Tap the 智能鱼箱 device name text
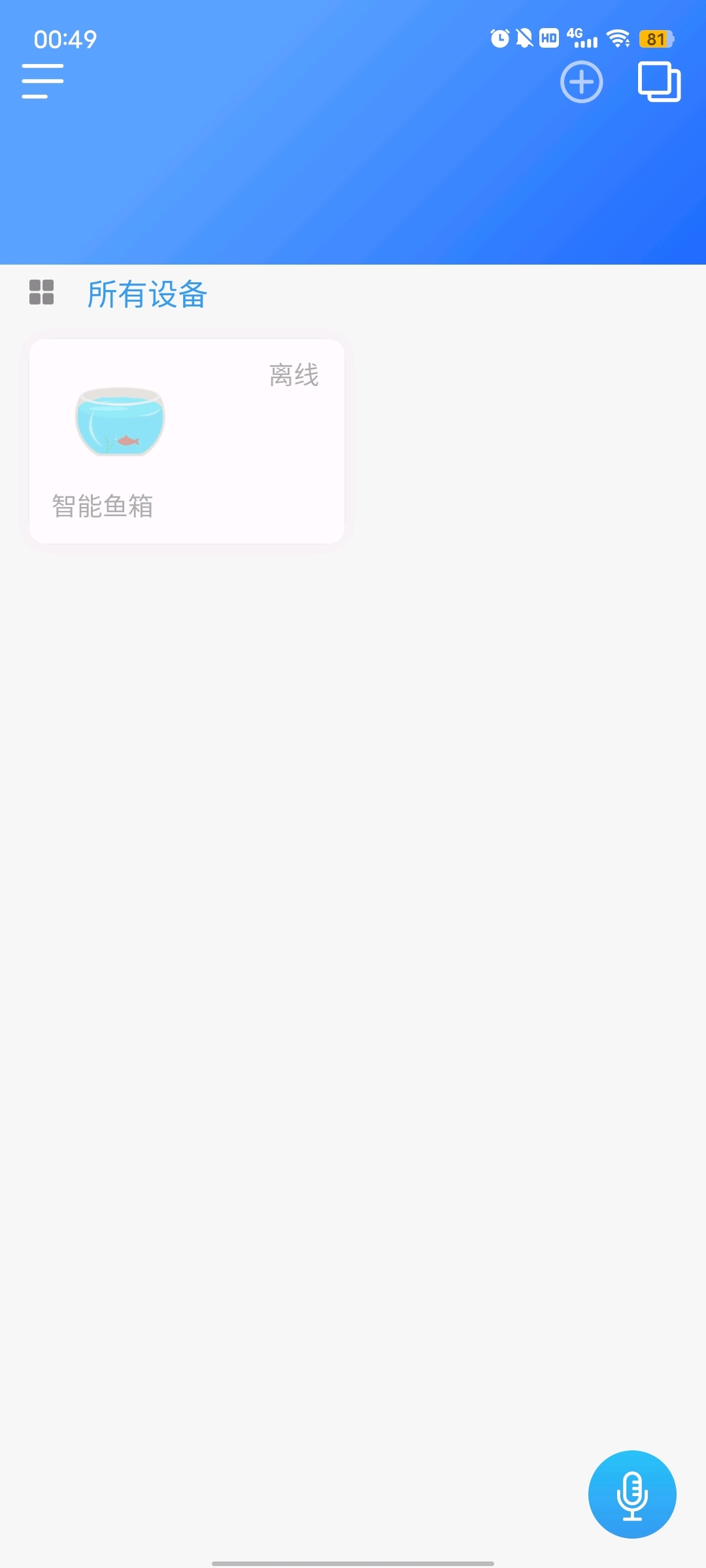The height and width of the screenshot is (1568, 706). 103,504
